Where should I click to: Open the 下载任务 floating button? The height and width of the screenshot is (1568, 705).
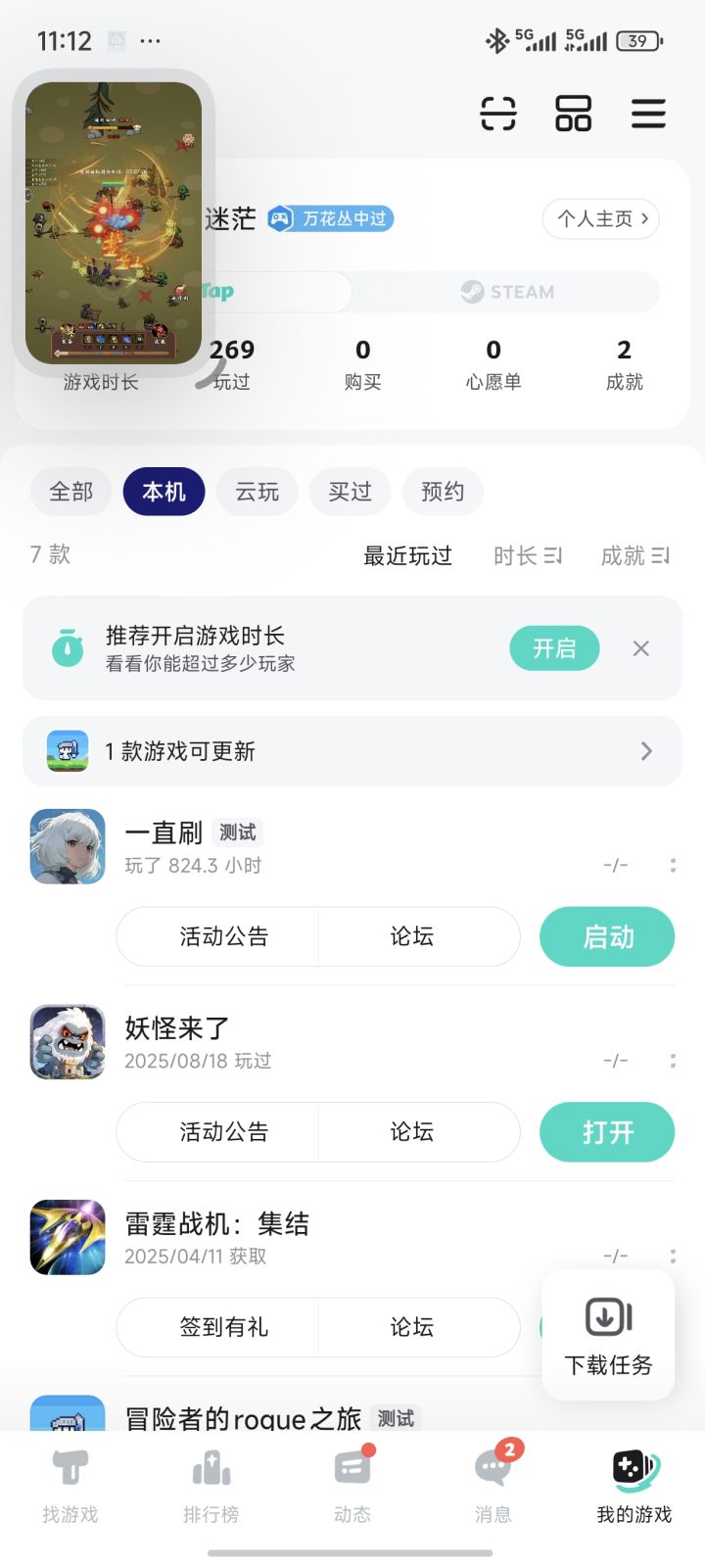608,1334
